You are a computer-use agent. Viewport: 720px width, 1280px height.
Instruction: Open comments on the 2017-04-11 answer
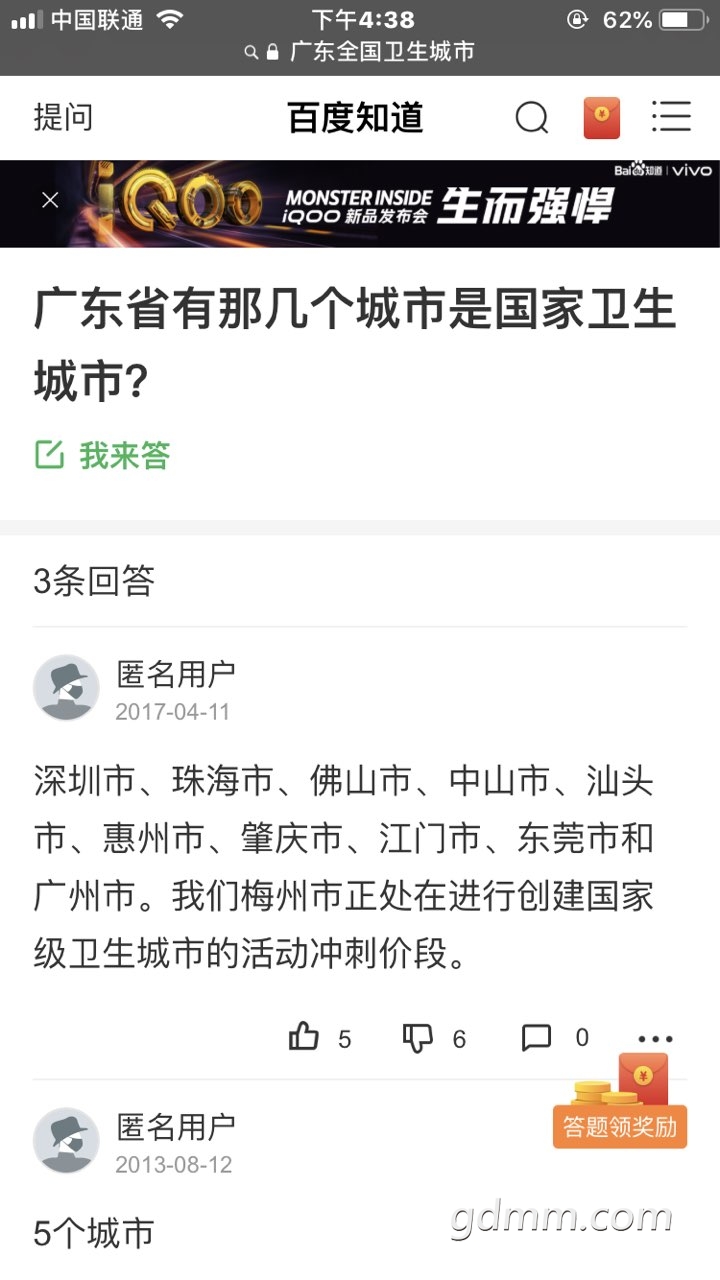tap(537, 1038)
